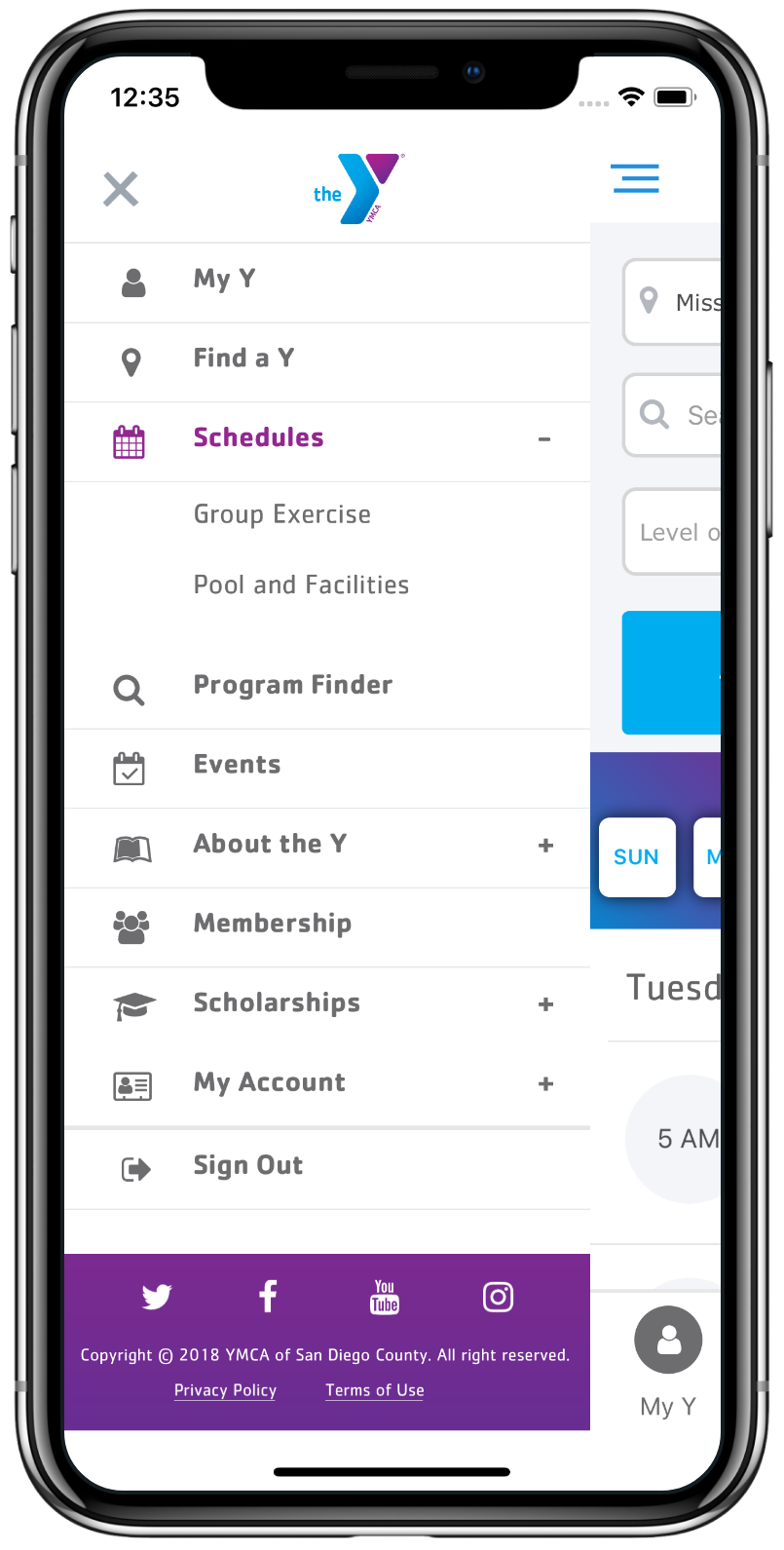Close the side menu with the X

[121, 189]
